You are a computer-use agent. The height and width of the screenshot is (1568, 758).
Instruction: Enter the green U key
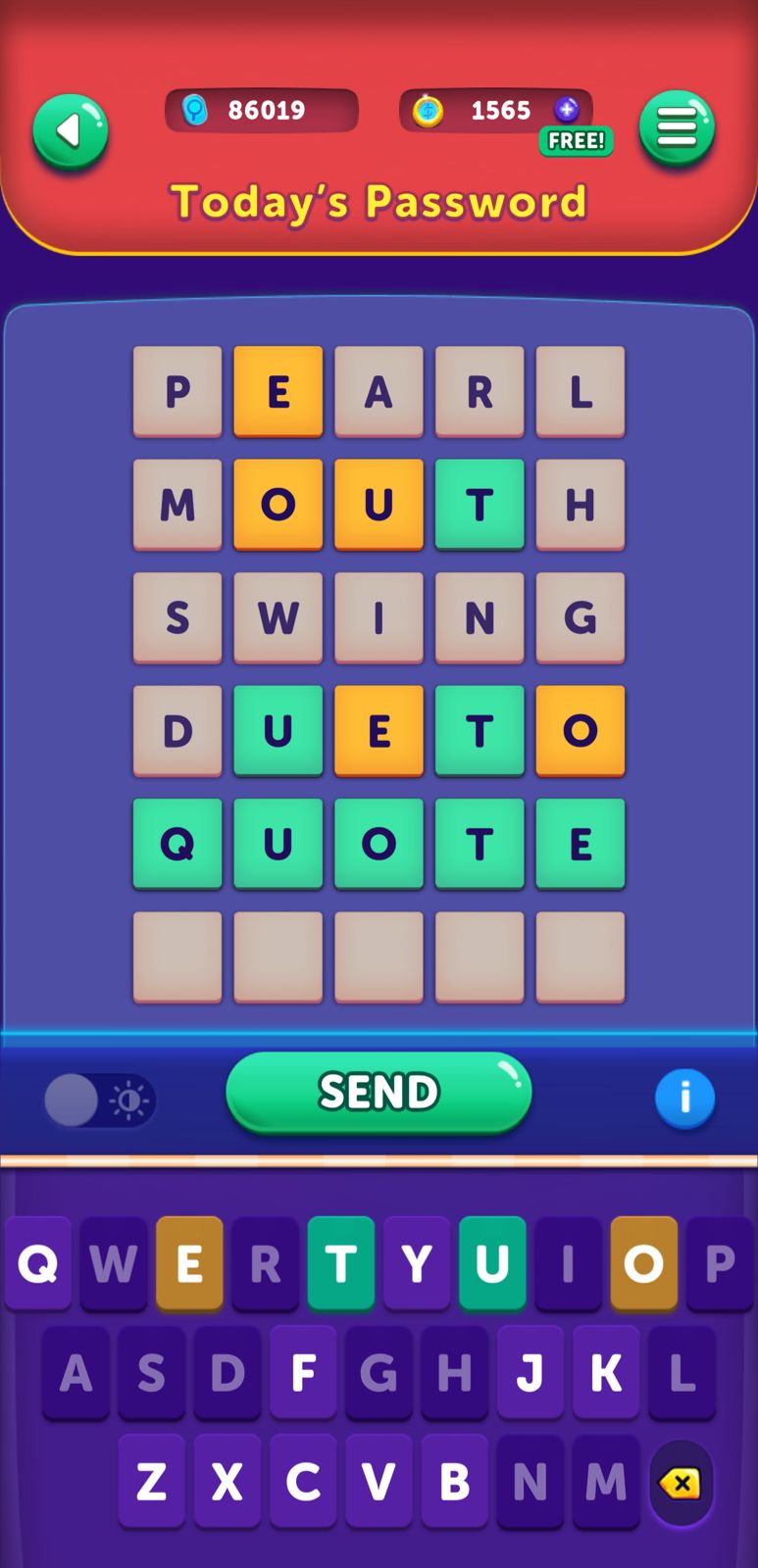coord(492,1264)
